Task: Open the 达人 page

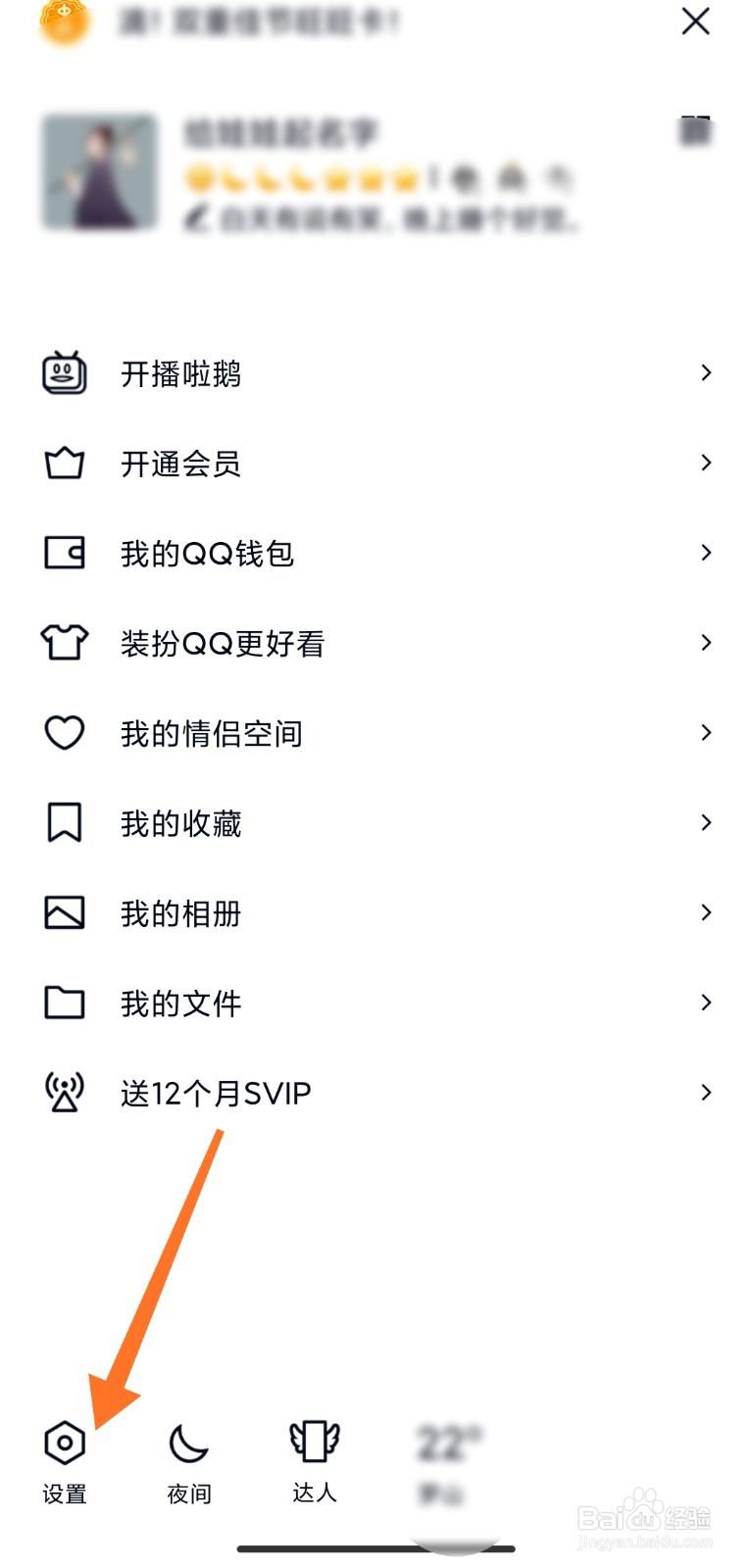Action: pyautogui.click(x=314, y=1460)
